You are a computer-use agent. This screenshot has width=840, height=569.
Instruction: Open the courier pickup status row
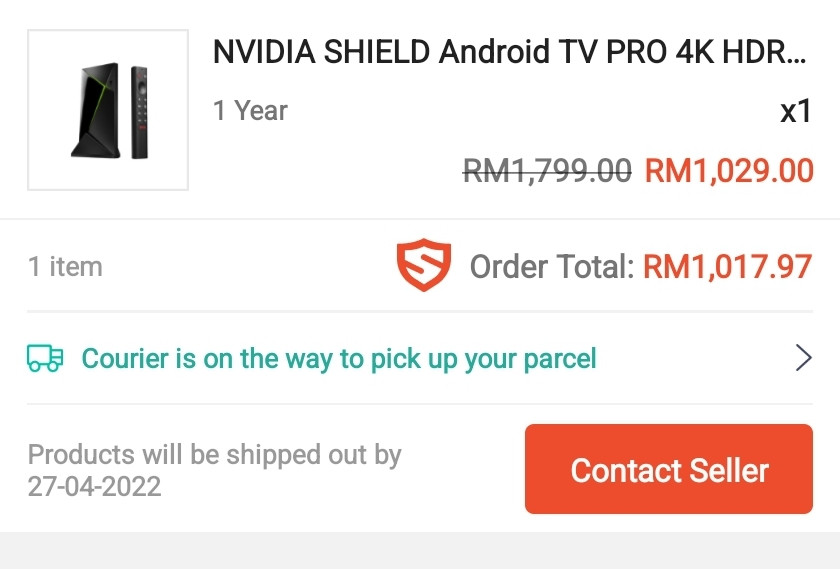point(420,358)
